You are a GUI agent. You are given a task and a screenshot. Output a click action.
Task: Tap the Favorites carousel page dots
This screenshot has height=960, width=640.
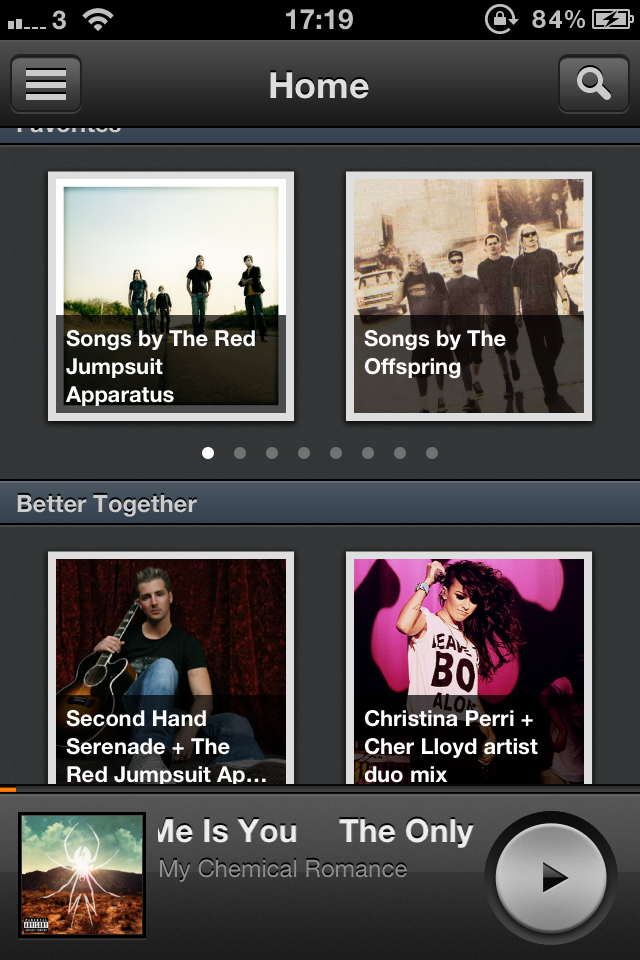click(320, 453)
